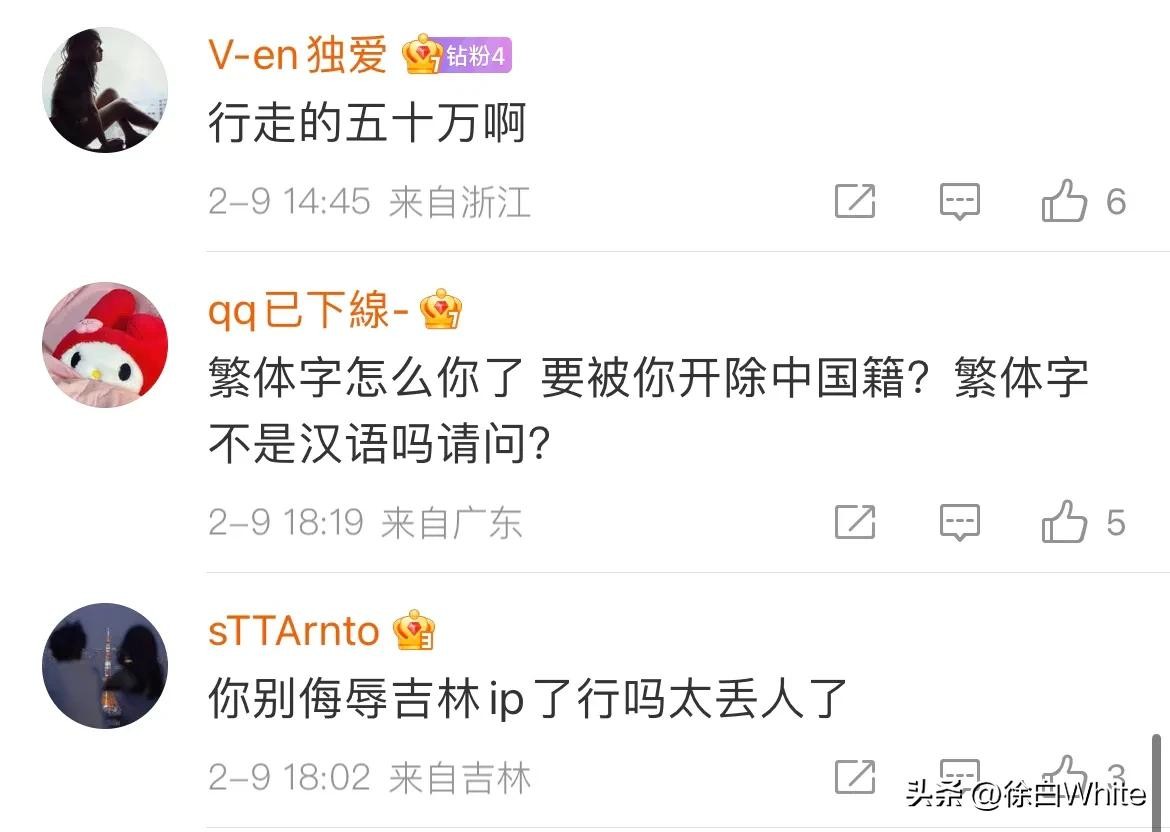Open sTTArnto's profile avatar
Viewport: 1170px width, 832px height.
pos(105,665)
